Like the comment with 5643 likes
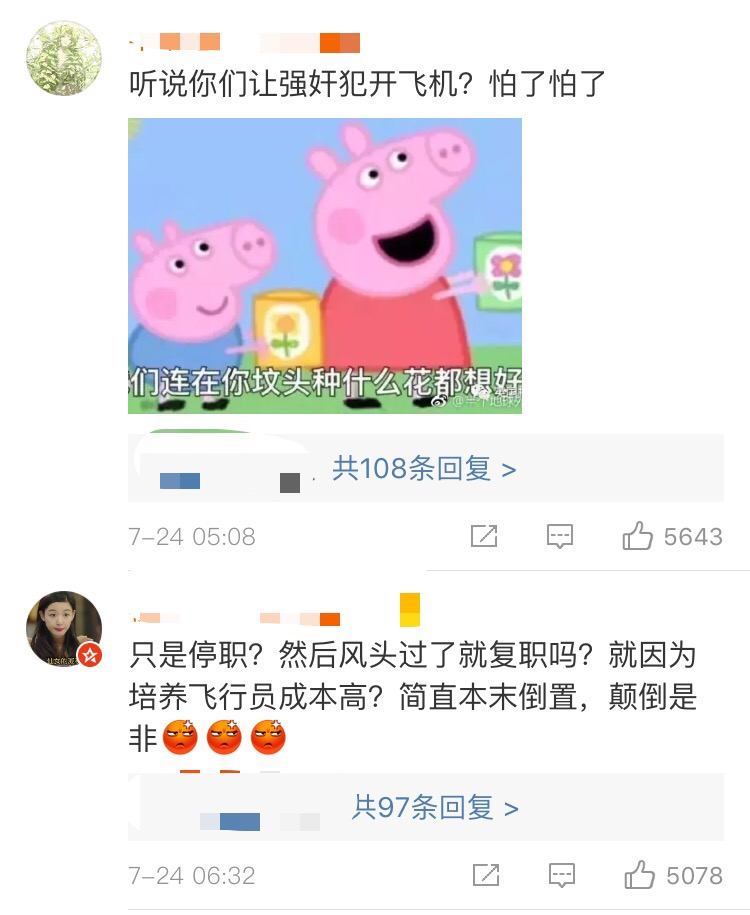This screenshot has height=915, width=750. 638,536
